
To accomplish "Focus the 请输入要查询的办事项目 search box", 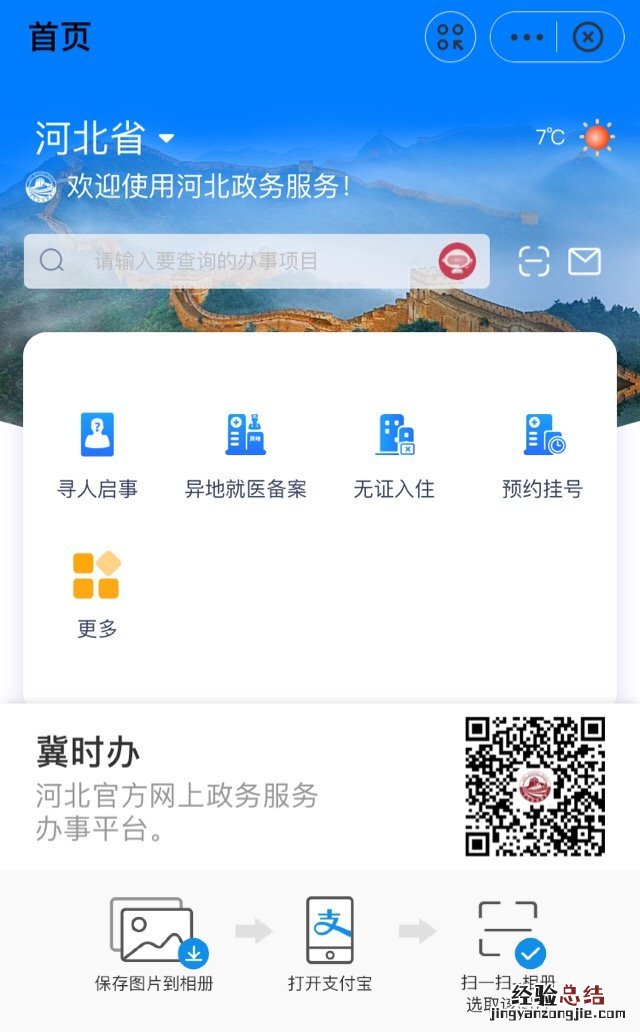I will tap(240, 261).
